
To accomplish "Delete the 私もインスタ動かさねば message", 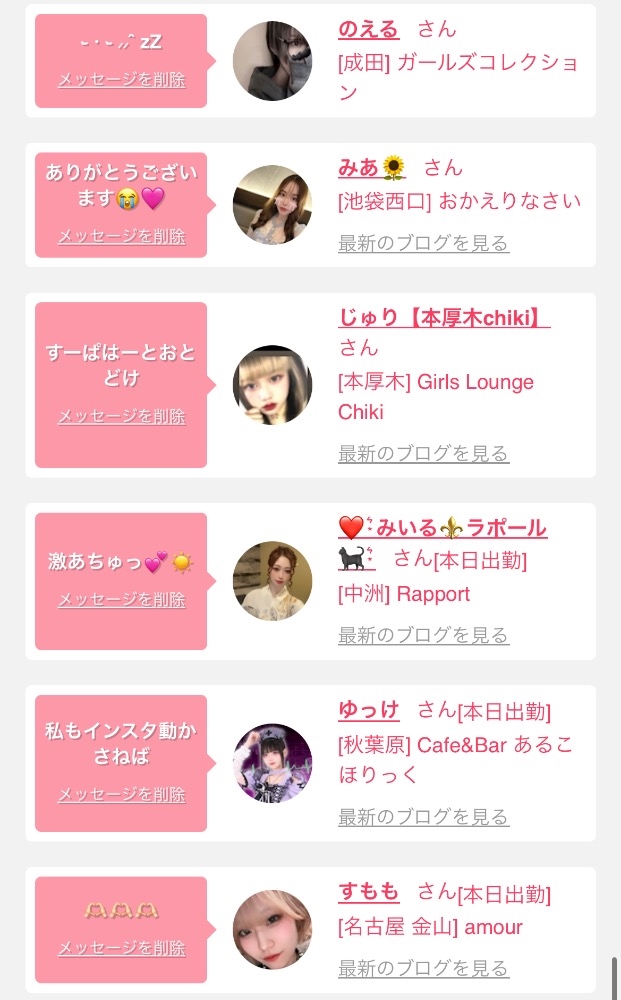I will point(121,795).
